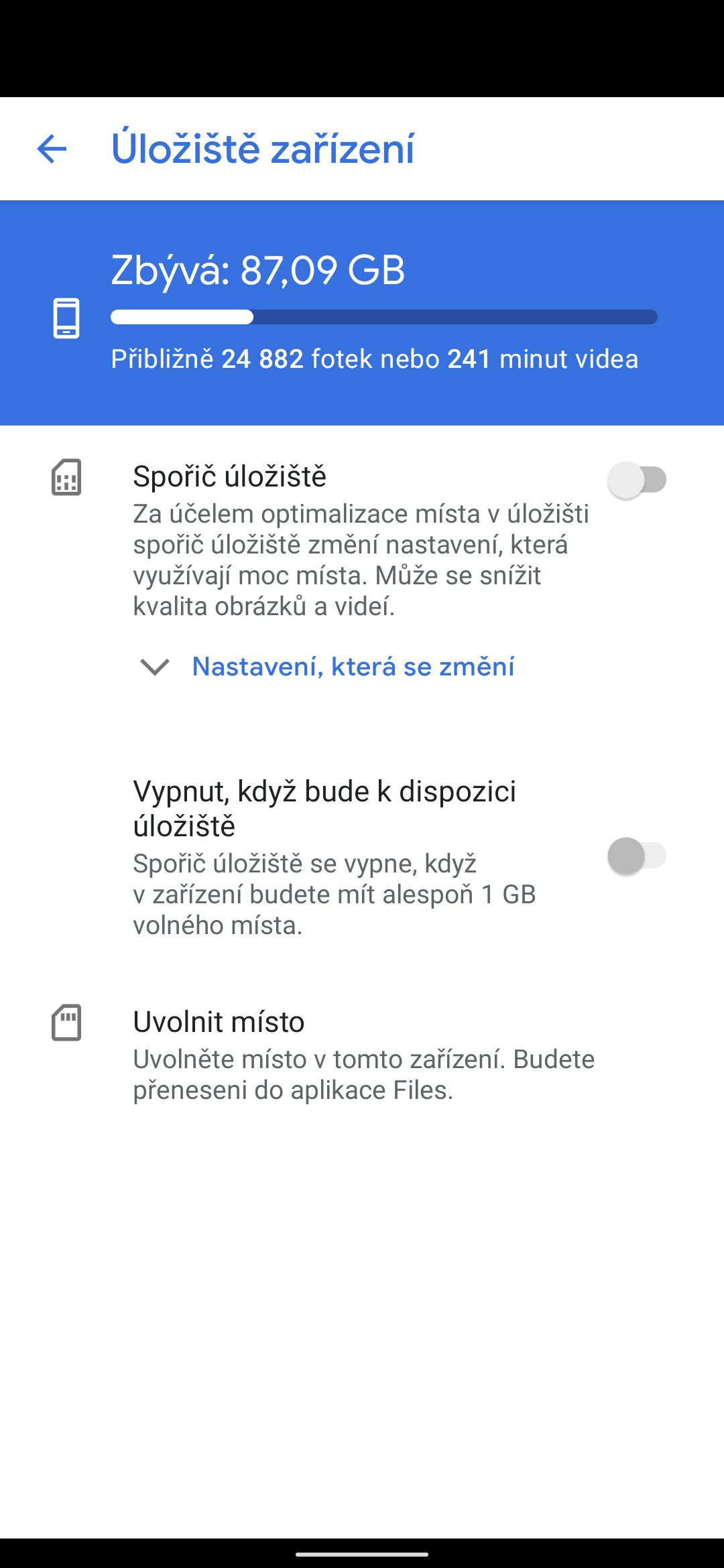Tap the back arrow to exit Device storage

point(54,149)
